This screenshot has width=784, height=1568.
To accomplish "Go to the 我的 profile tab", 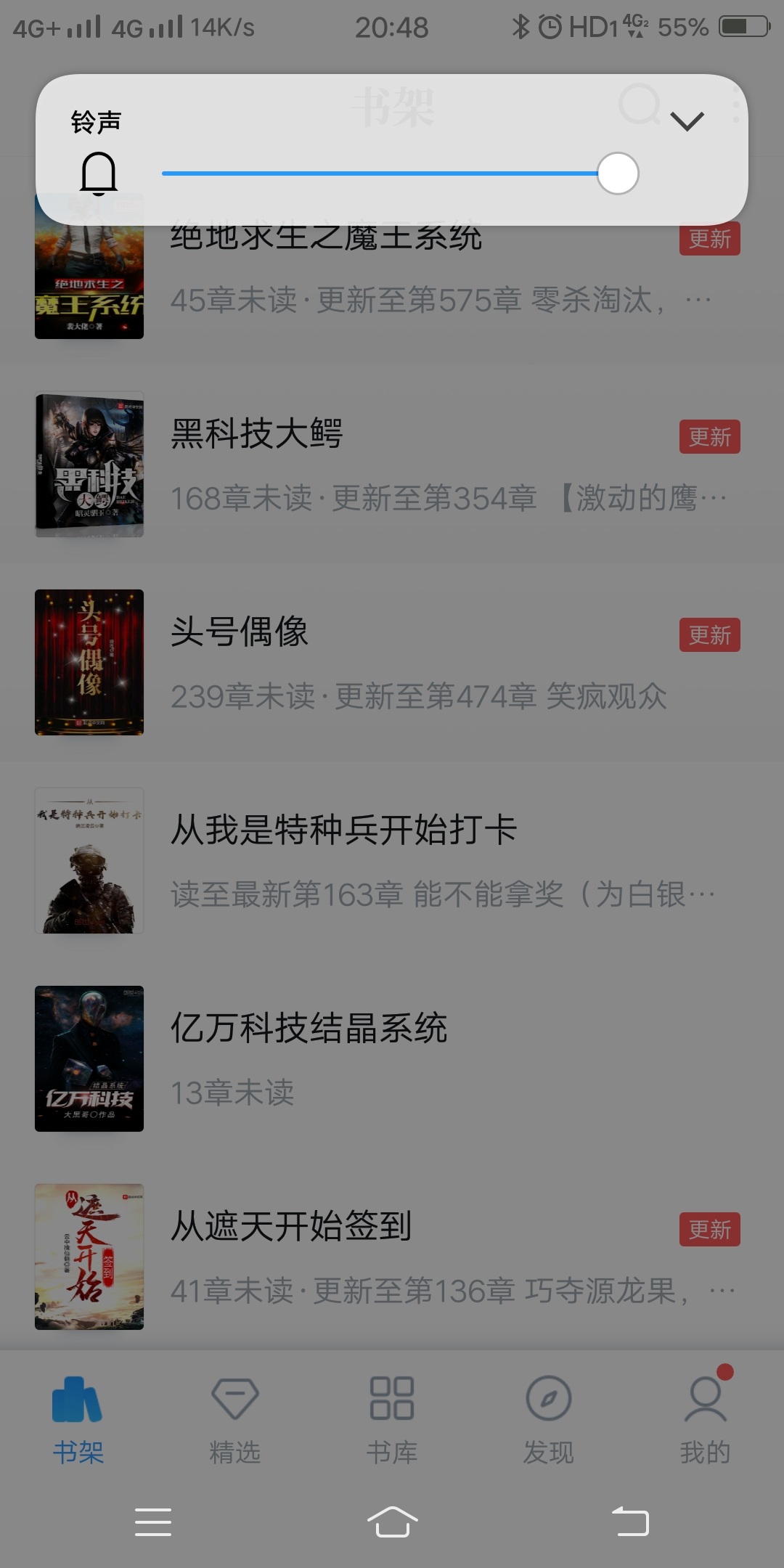I will [705, 1419].
